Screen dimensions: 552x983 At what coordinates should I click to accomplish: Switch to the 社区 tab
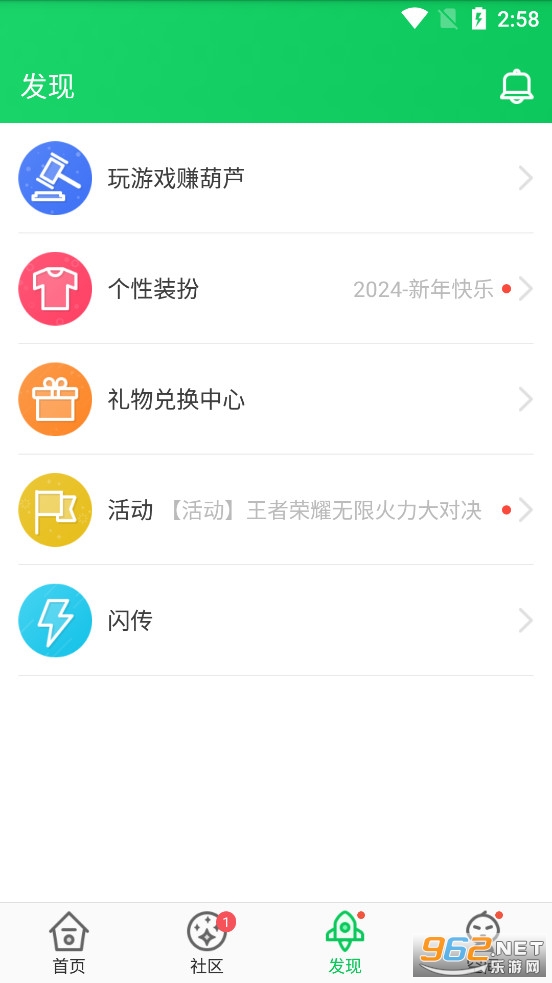pos(207,943)
